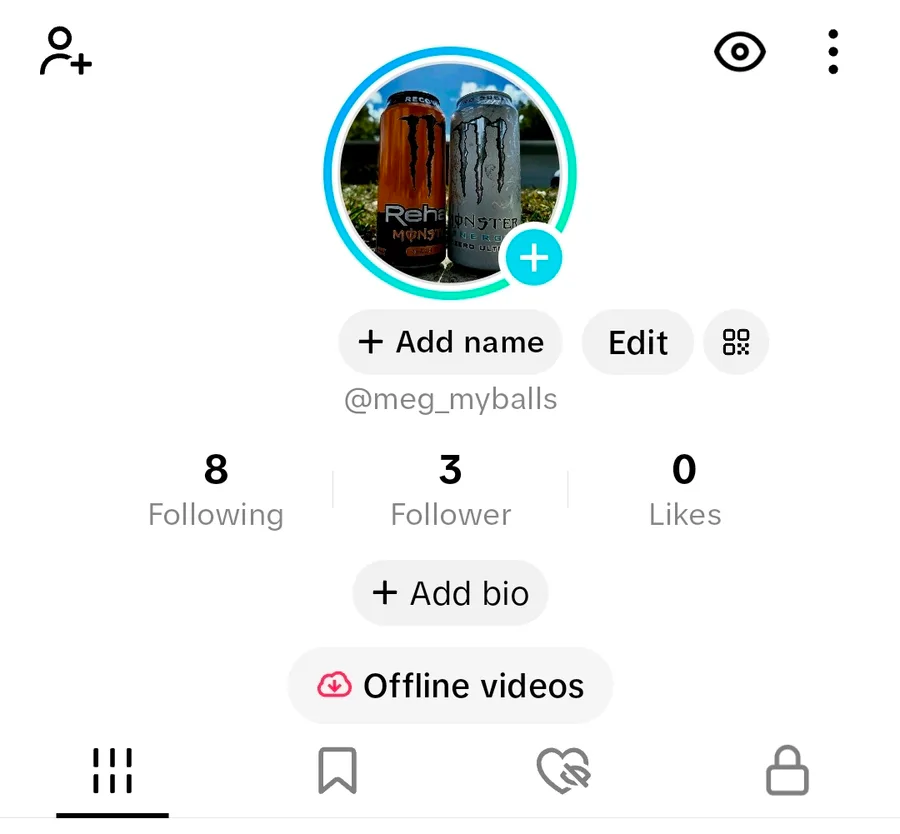View the Follower list
Screen dimensions: 900x834
coord(450,490)
